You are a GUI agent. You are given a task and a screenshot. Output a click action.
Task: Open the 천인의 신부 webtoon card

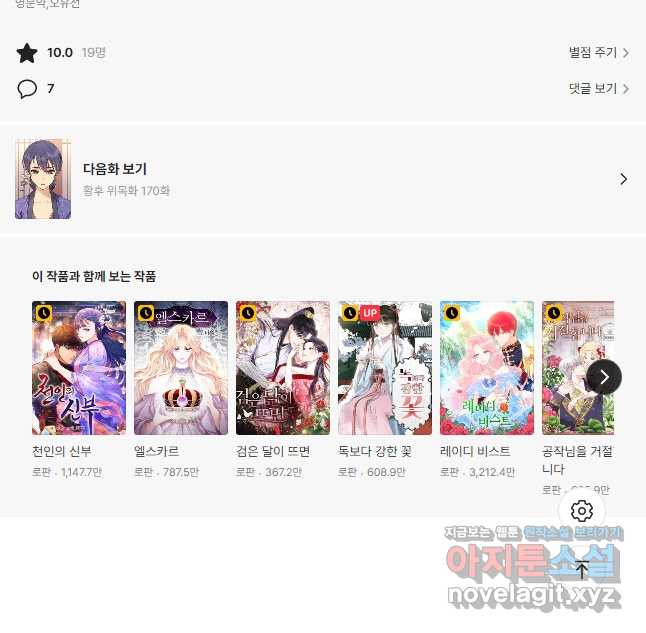pyautogui.click(x=79, y=368)
